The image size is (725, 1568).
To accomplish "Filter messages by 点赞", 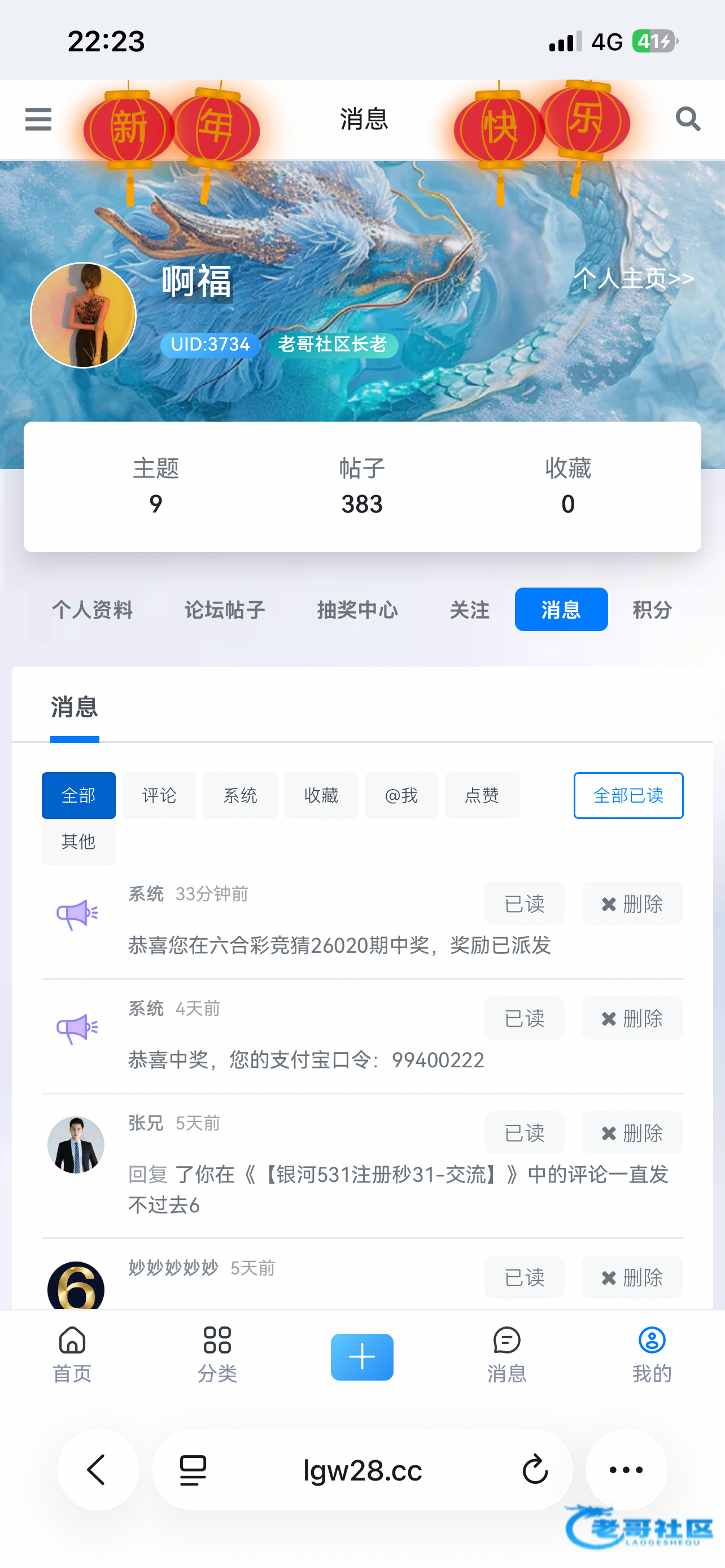I will (x=482, y=795).
